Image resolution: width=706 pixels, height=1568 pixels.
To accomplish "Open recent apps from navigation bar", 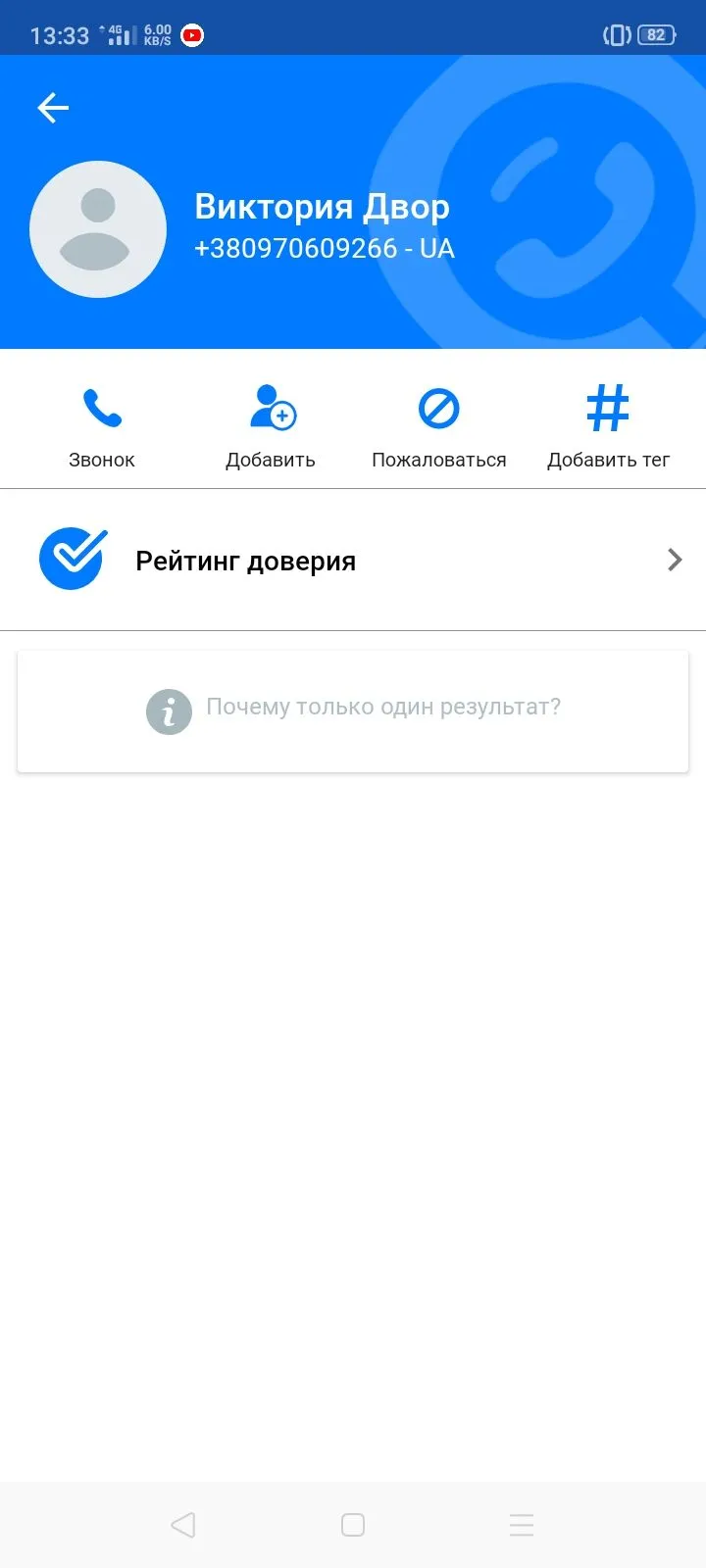I will coord(522,1525).
